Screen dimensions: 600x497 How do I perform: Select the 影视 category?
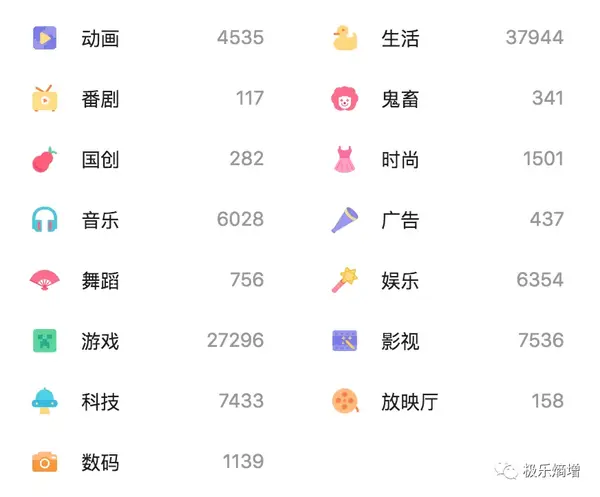click(x=448, y=341)
